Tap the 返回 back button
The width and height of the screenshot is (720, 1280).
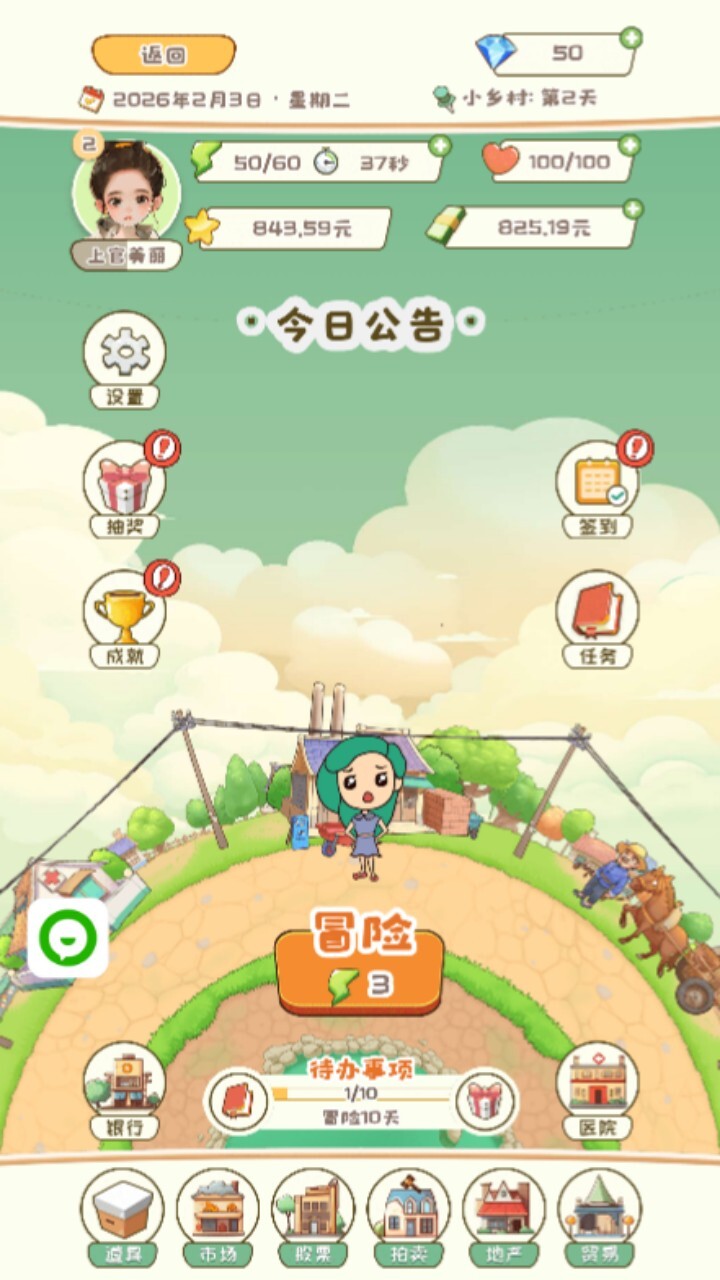click(x=163, y=55)
